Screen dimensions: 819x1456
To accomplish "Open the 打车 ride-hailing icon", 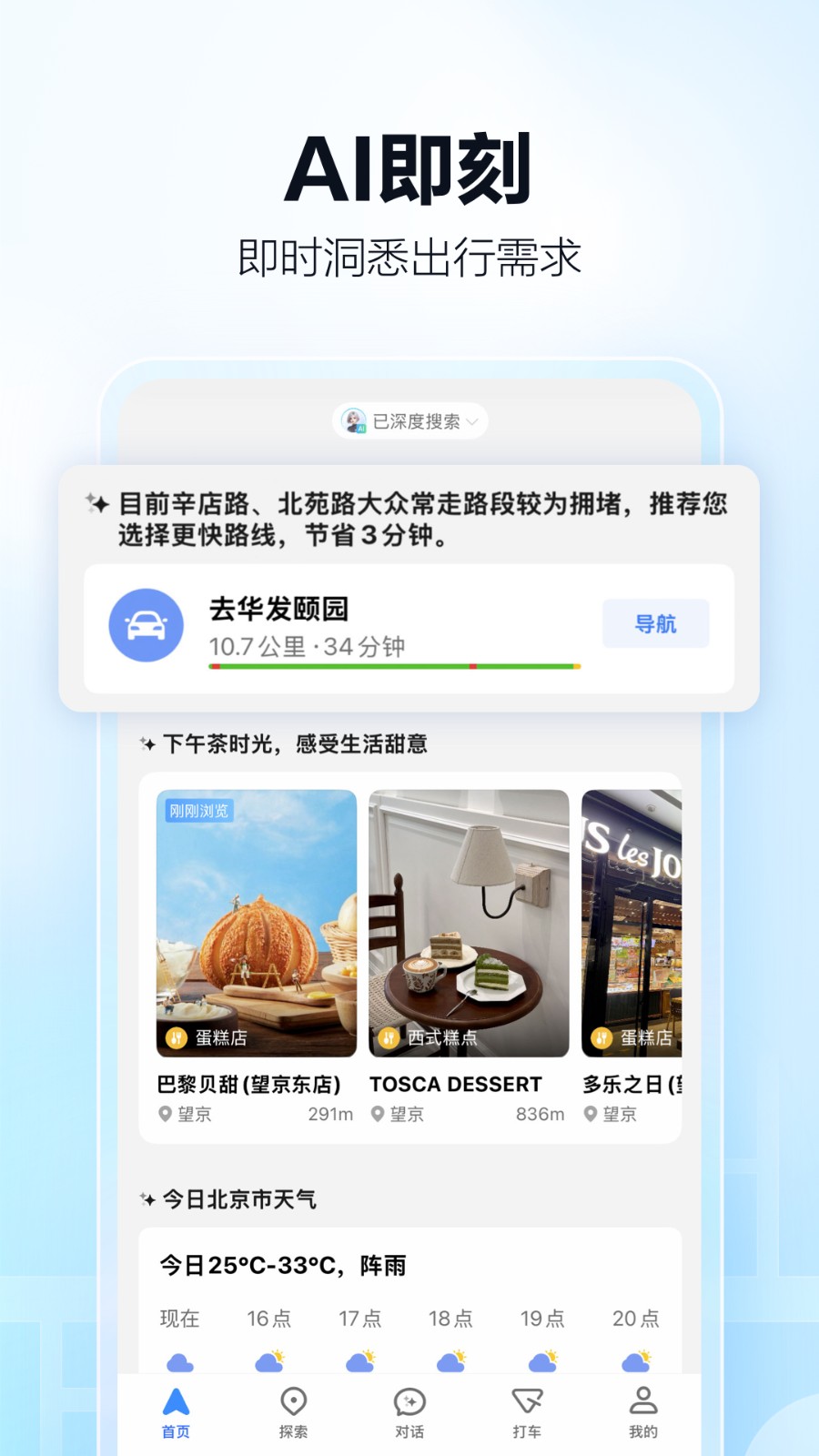I will 527,1401.
